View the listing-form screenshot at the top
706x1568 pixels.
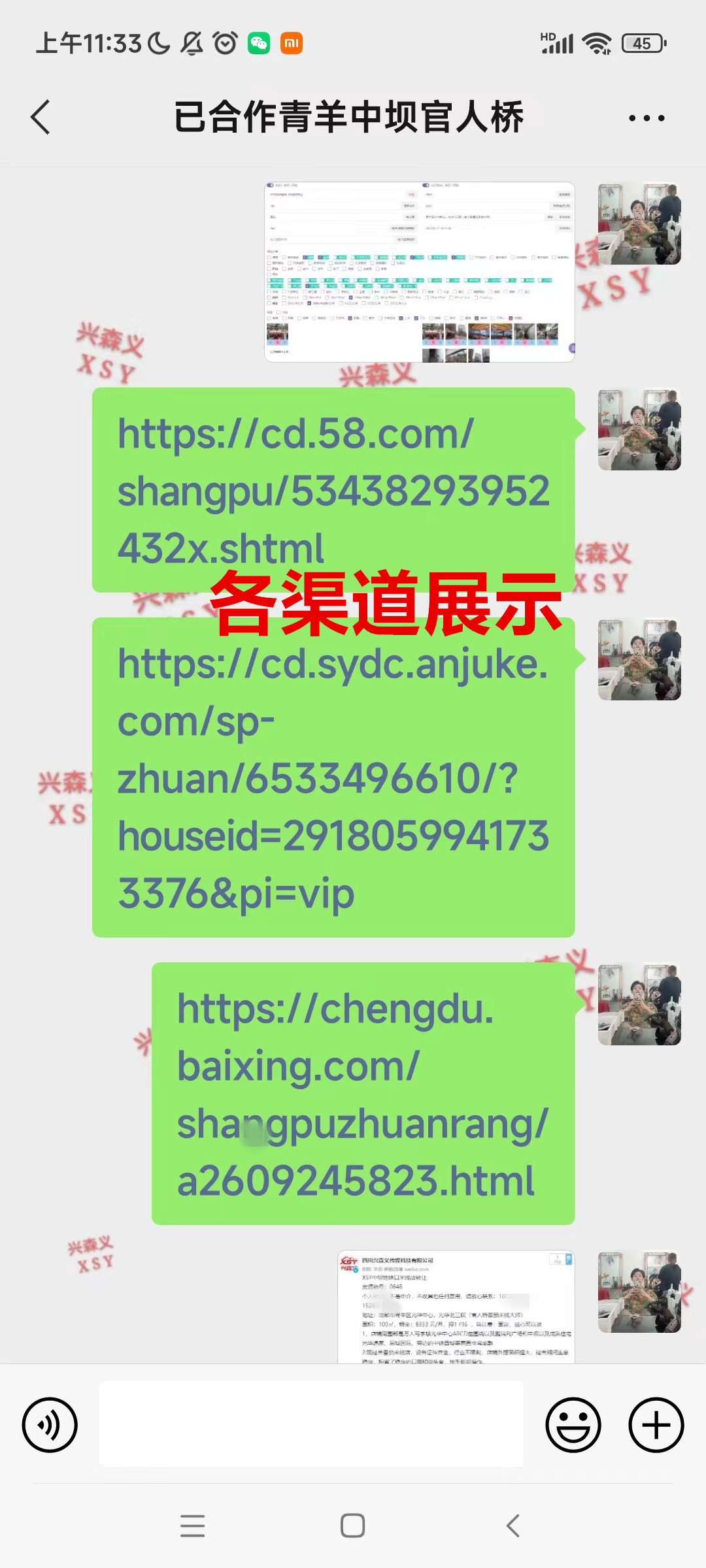[x=420, y=272]
